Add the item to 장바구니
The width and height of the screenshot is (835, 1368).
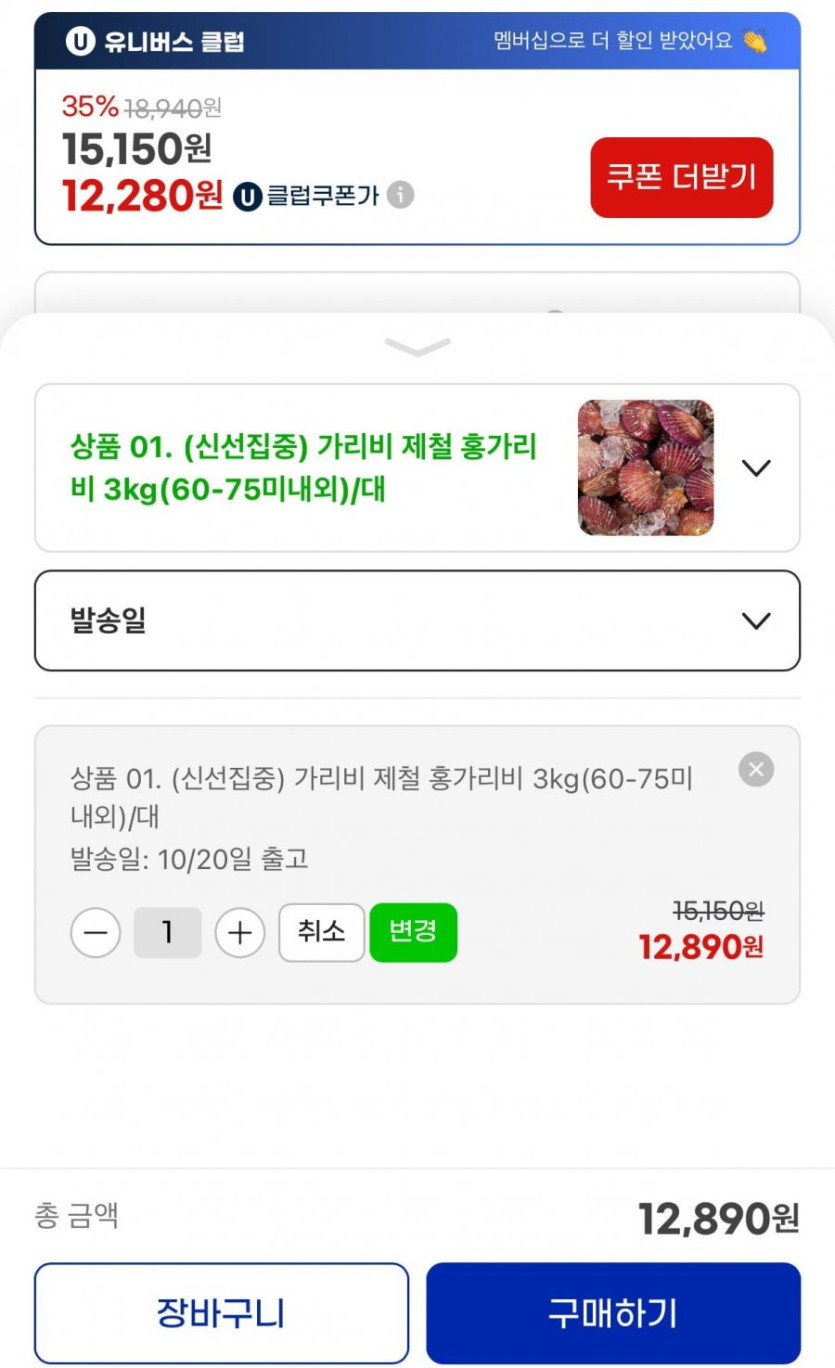click(x=221, y=1312)
